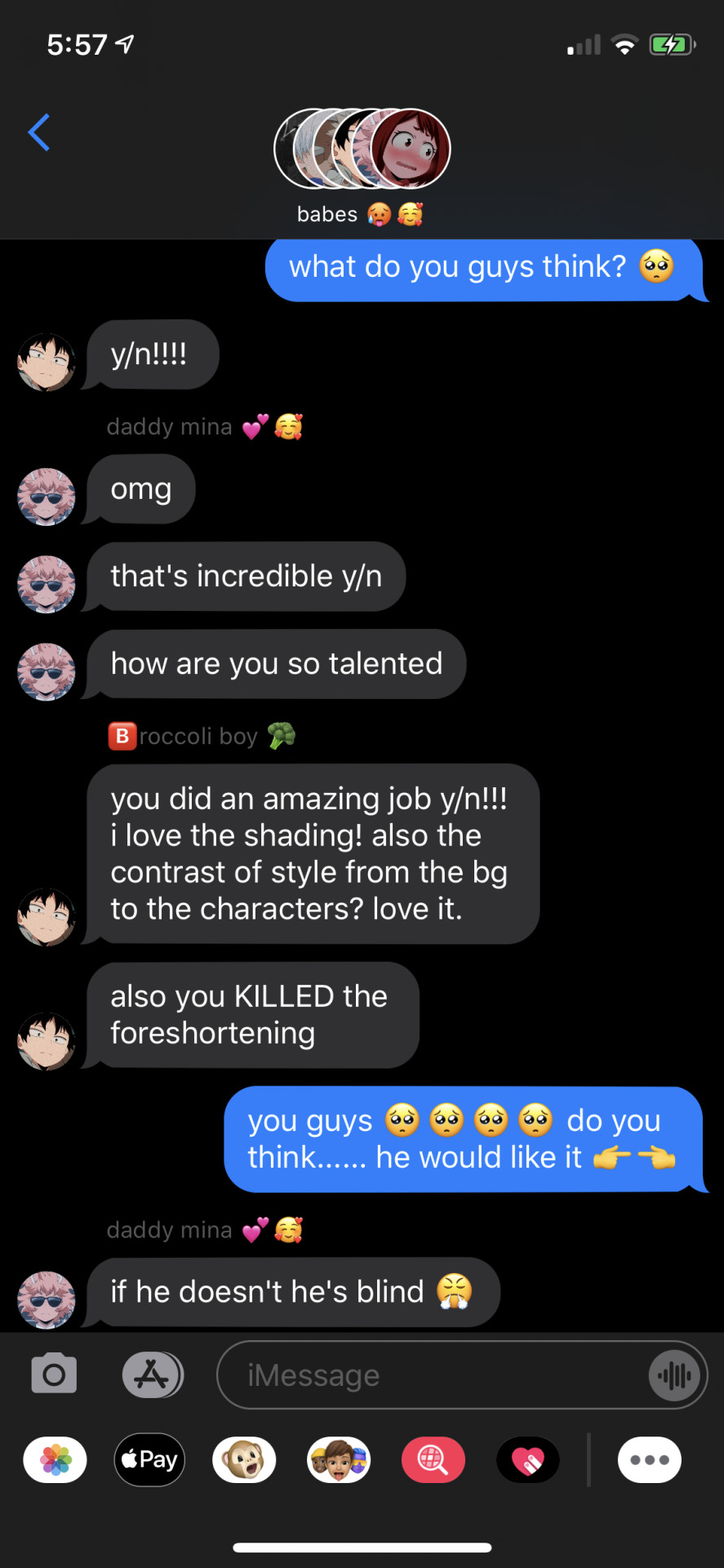724x1568 pixels.
Task: Open the Photos iMessage app
Action: [x=56, y=1459]
